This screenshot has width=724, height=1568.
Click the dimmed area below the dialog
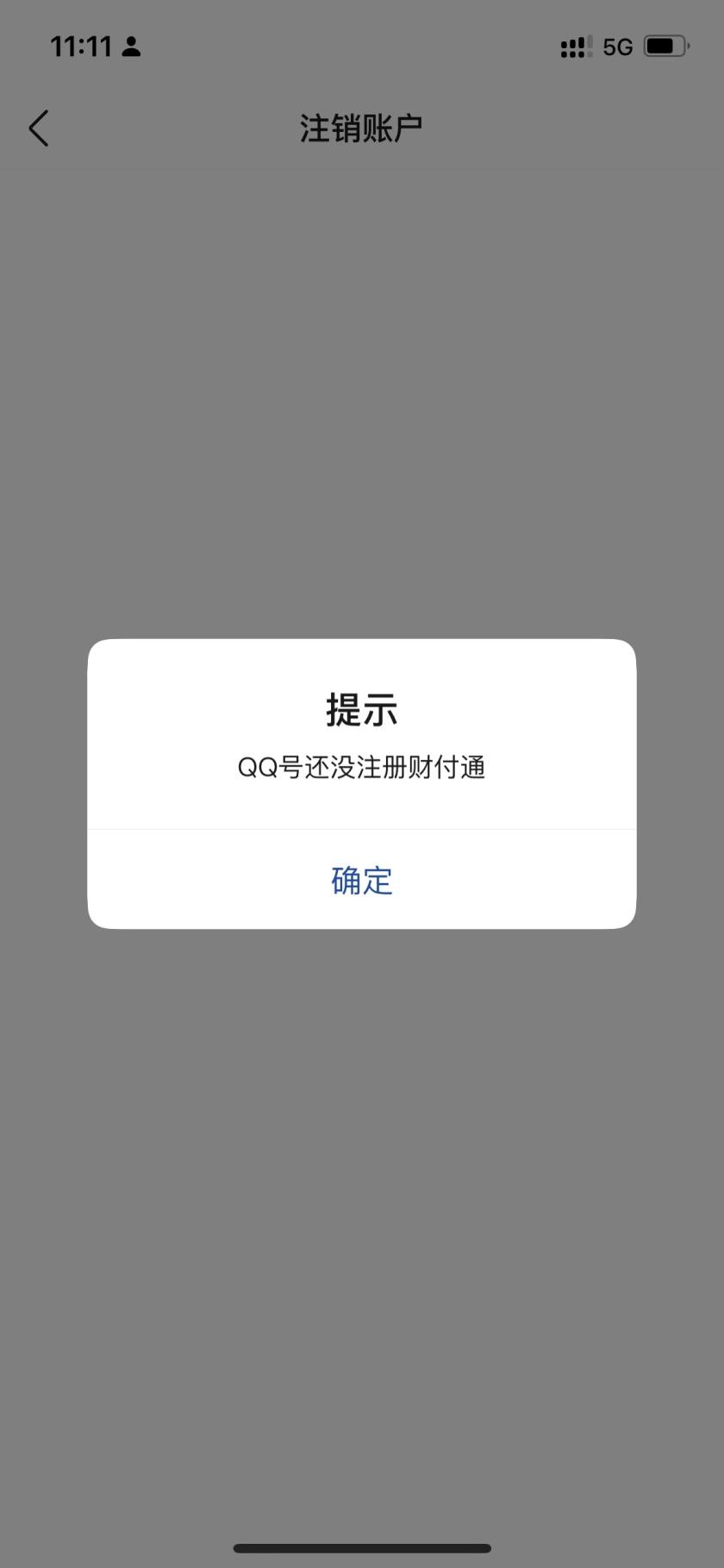point(361,1207)
